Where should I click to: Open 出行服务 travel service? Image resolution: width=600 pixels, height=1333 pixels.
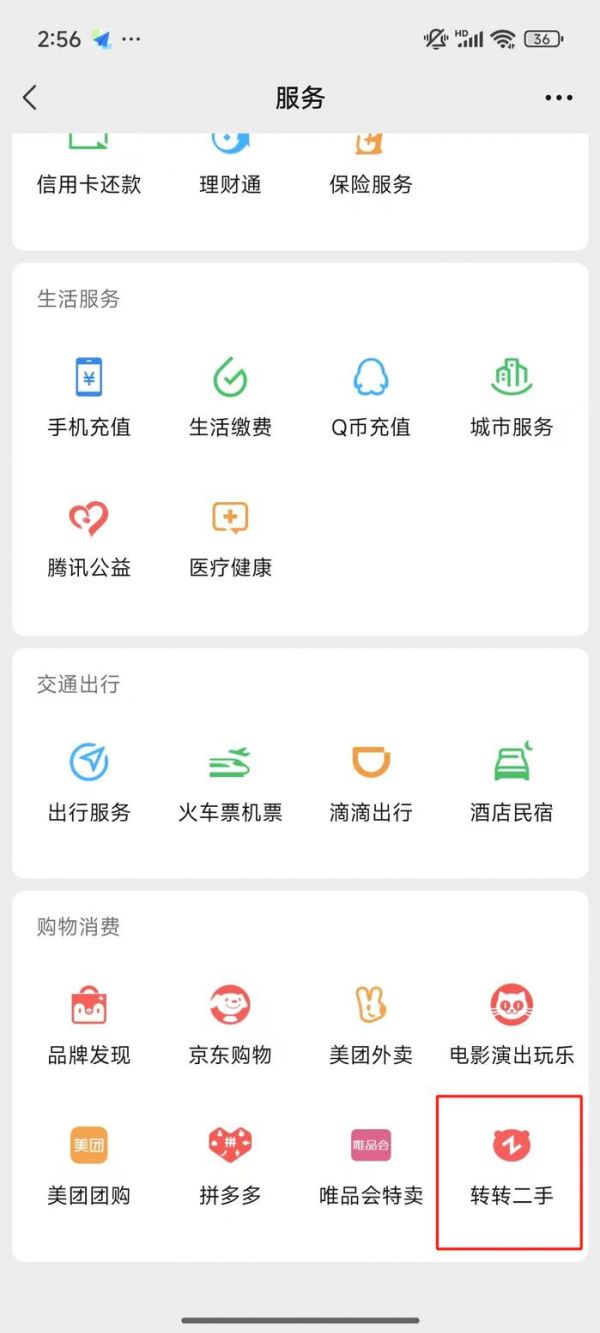click(89, 783)
